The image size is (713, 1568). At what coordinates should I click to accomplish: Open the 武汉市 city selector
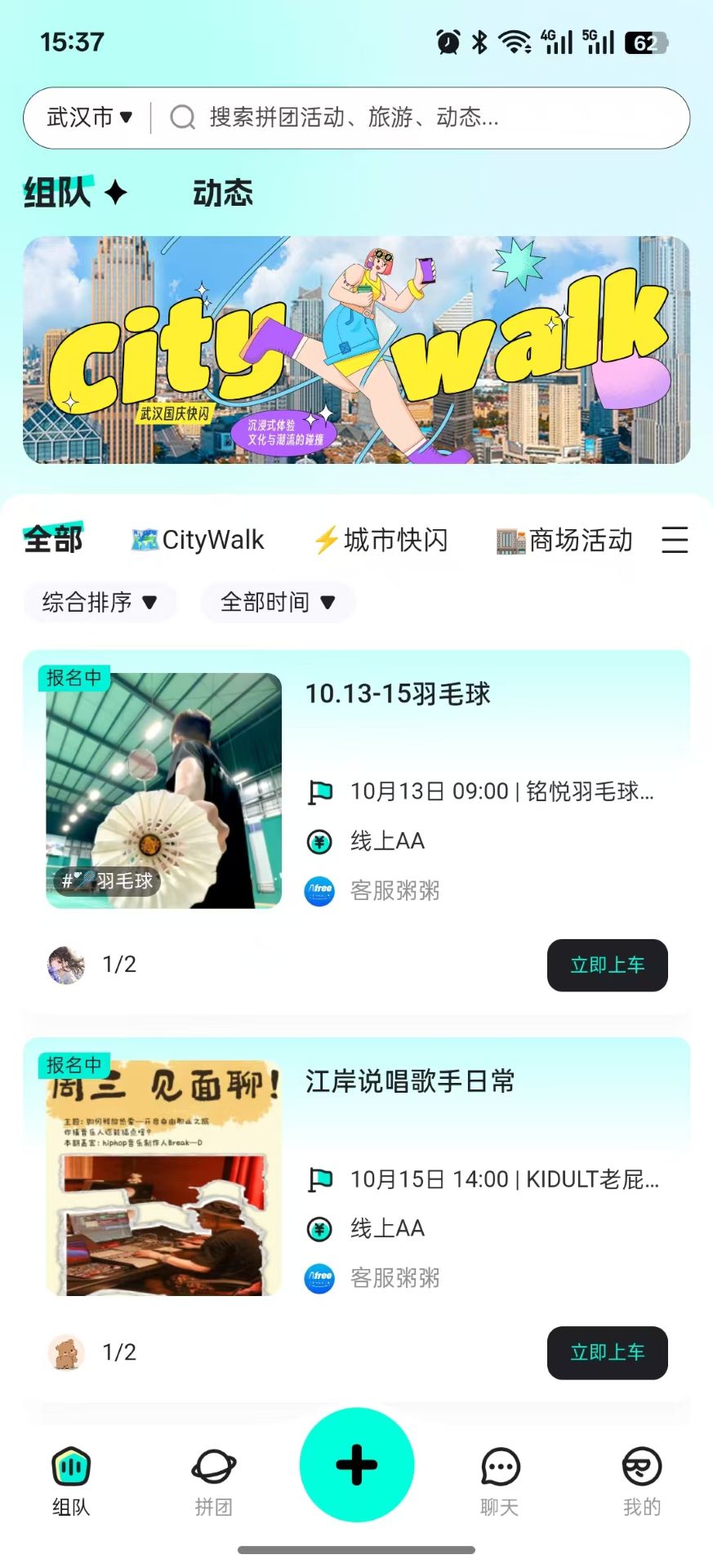pyautogui.click(x=89, y=118)
